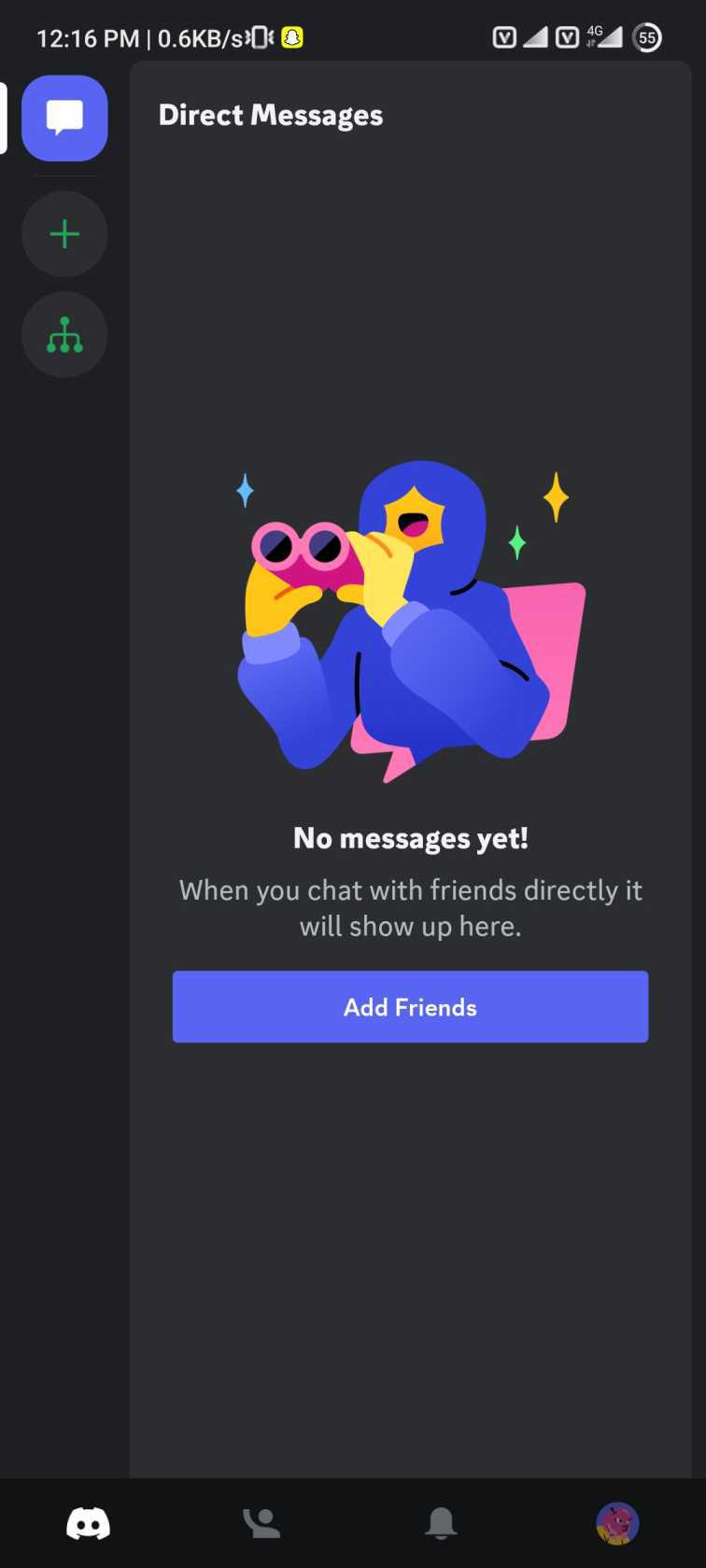Open the Student Hubs tree icon
Image resolution: width=706 pixels, height=1568 pixels.
[x=64, y=335]
